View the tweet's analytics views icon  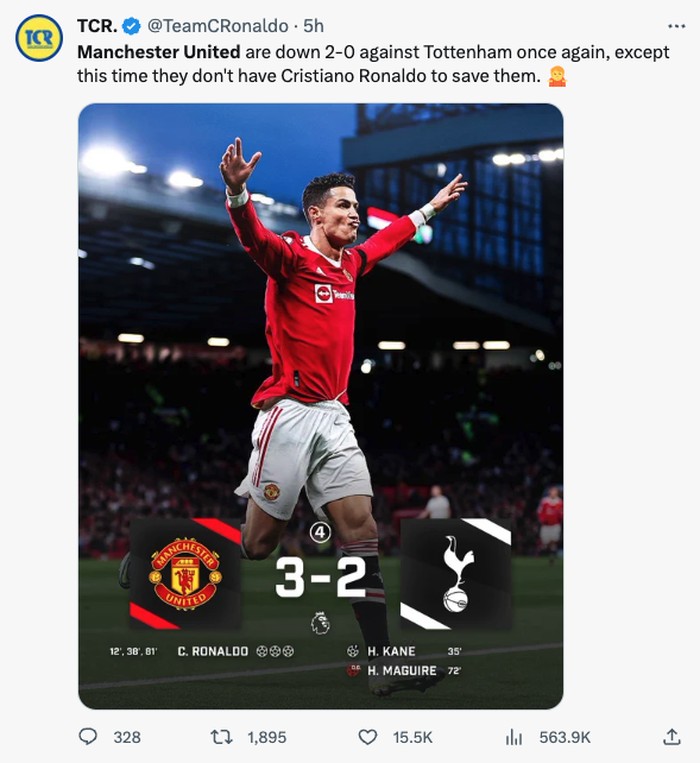click(x=514, y=737)
